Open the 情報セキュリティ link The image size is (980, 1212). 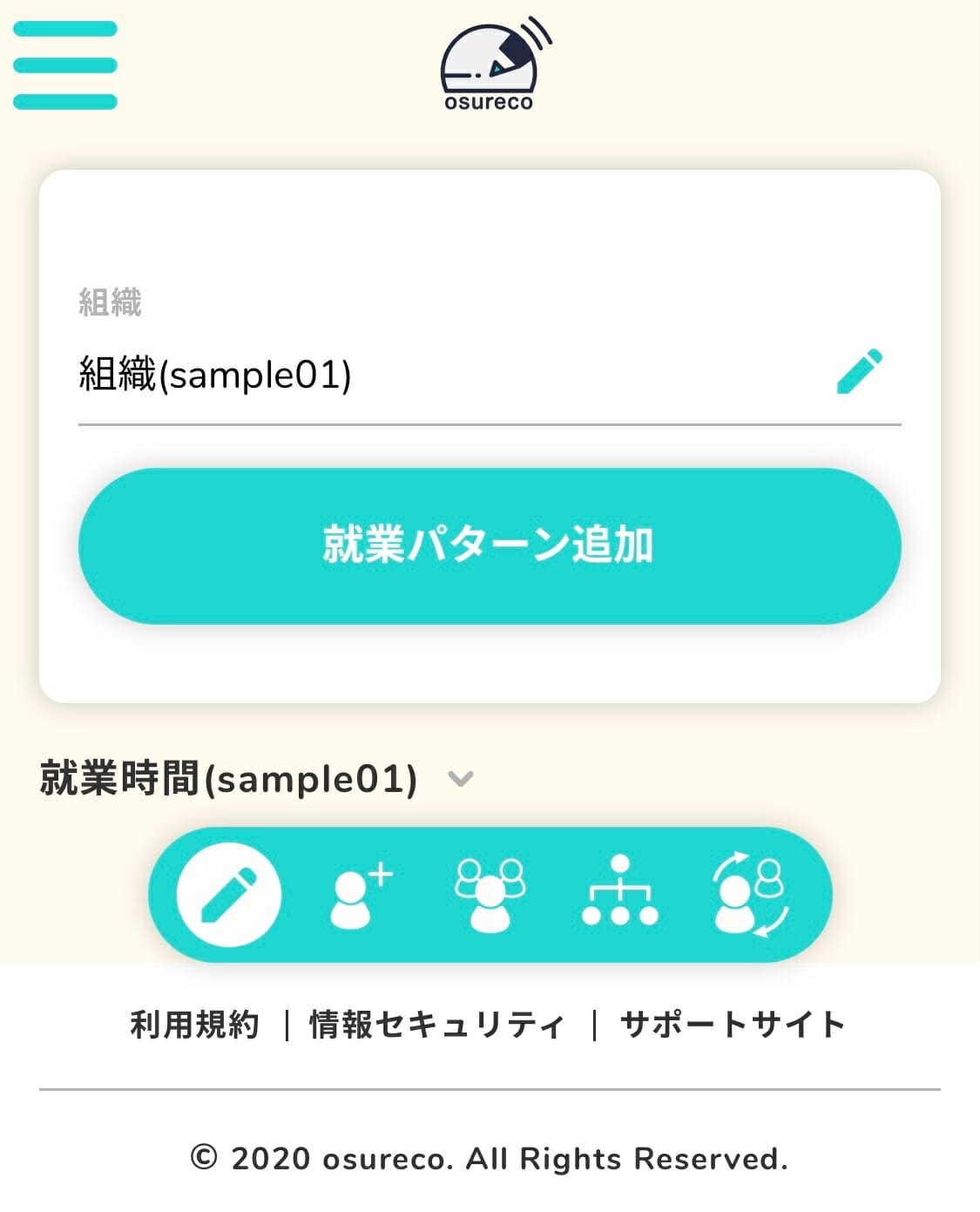(437, 1025)
